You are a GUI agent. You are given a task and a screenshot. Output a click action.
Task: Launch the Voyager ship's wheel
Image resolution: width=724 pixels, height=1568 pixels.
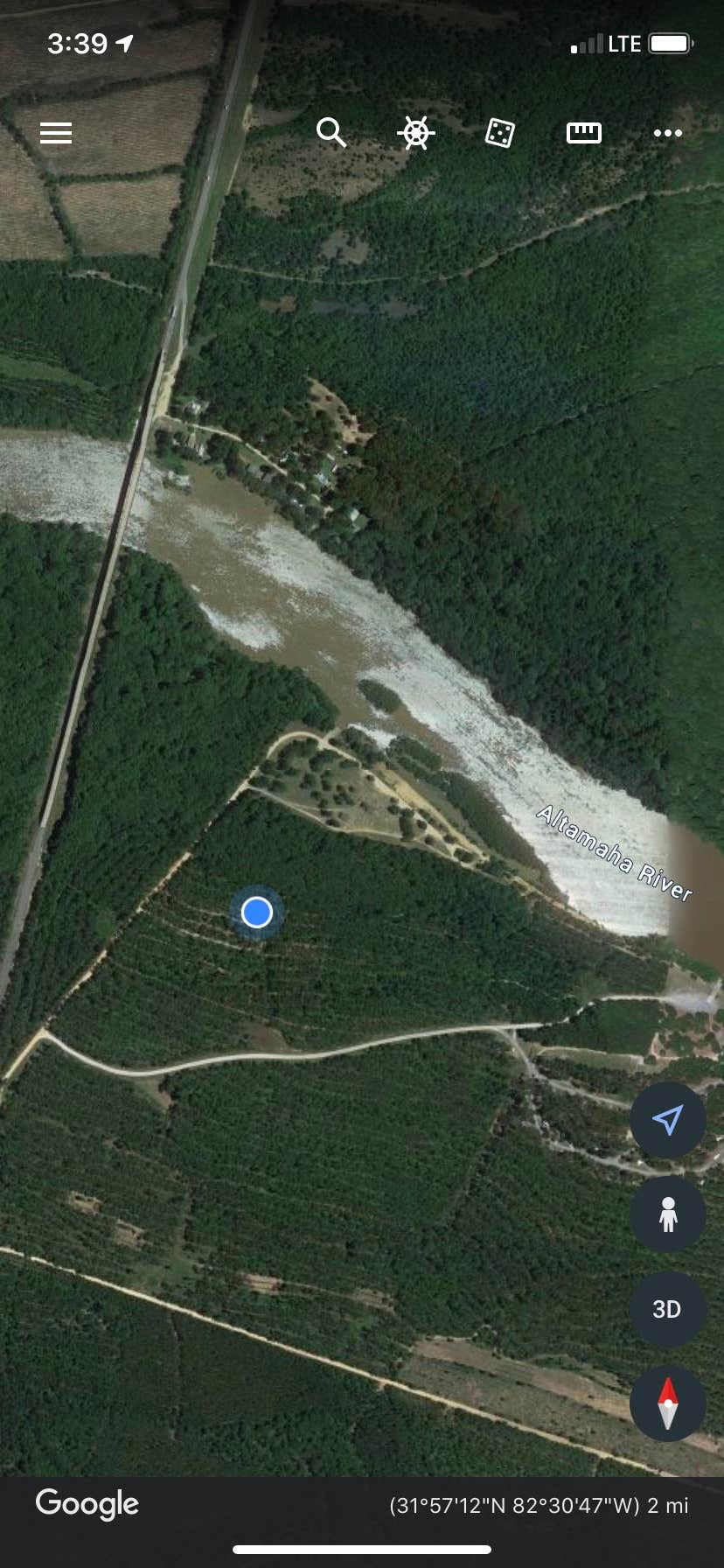click(416, 133)
